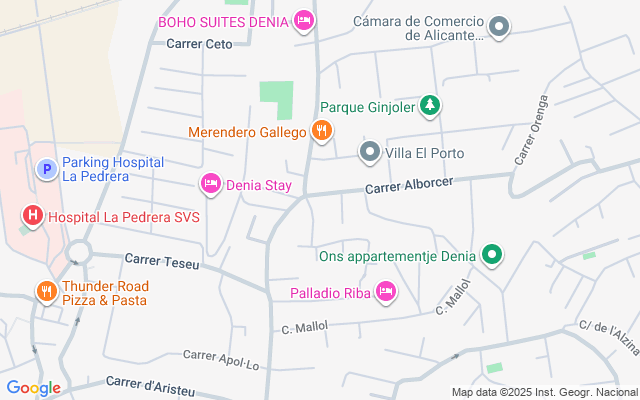Open the Parque Ginjoler park marker
The width and height of the screenshot is (640, 400).
click(x=430, y=104)
